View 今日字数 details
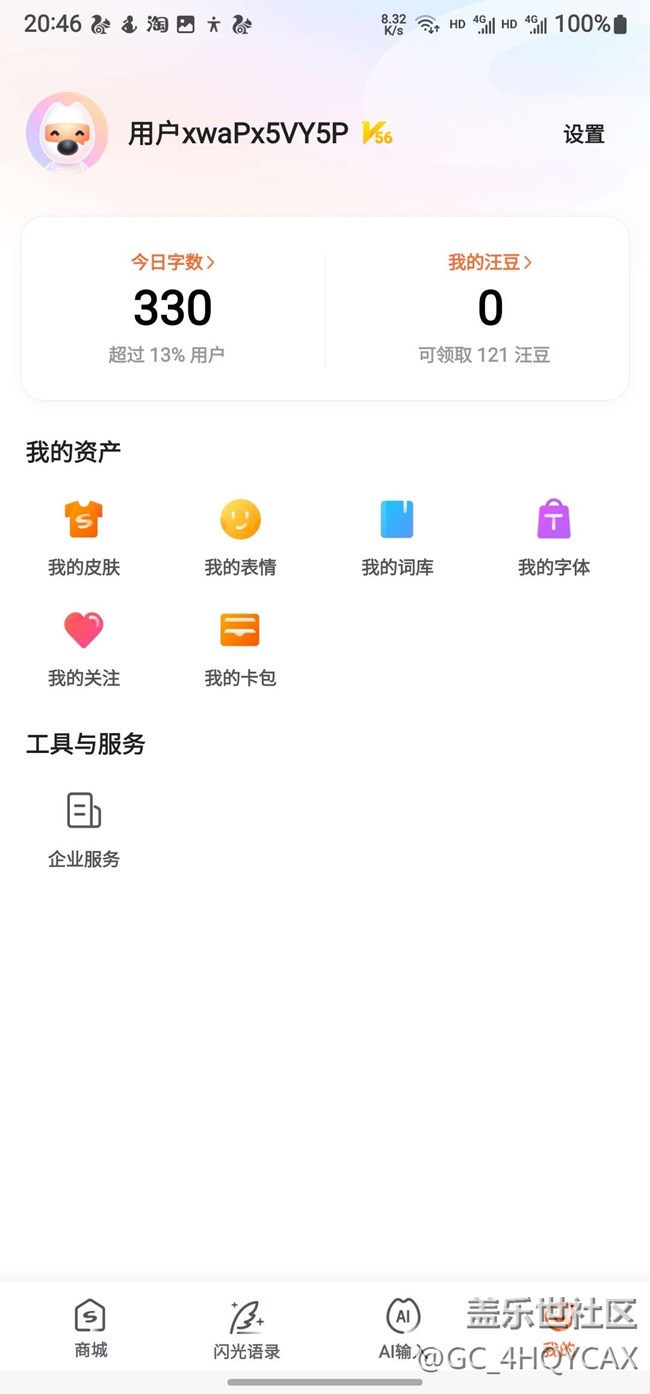 point(172,262)
